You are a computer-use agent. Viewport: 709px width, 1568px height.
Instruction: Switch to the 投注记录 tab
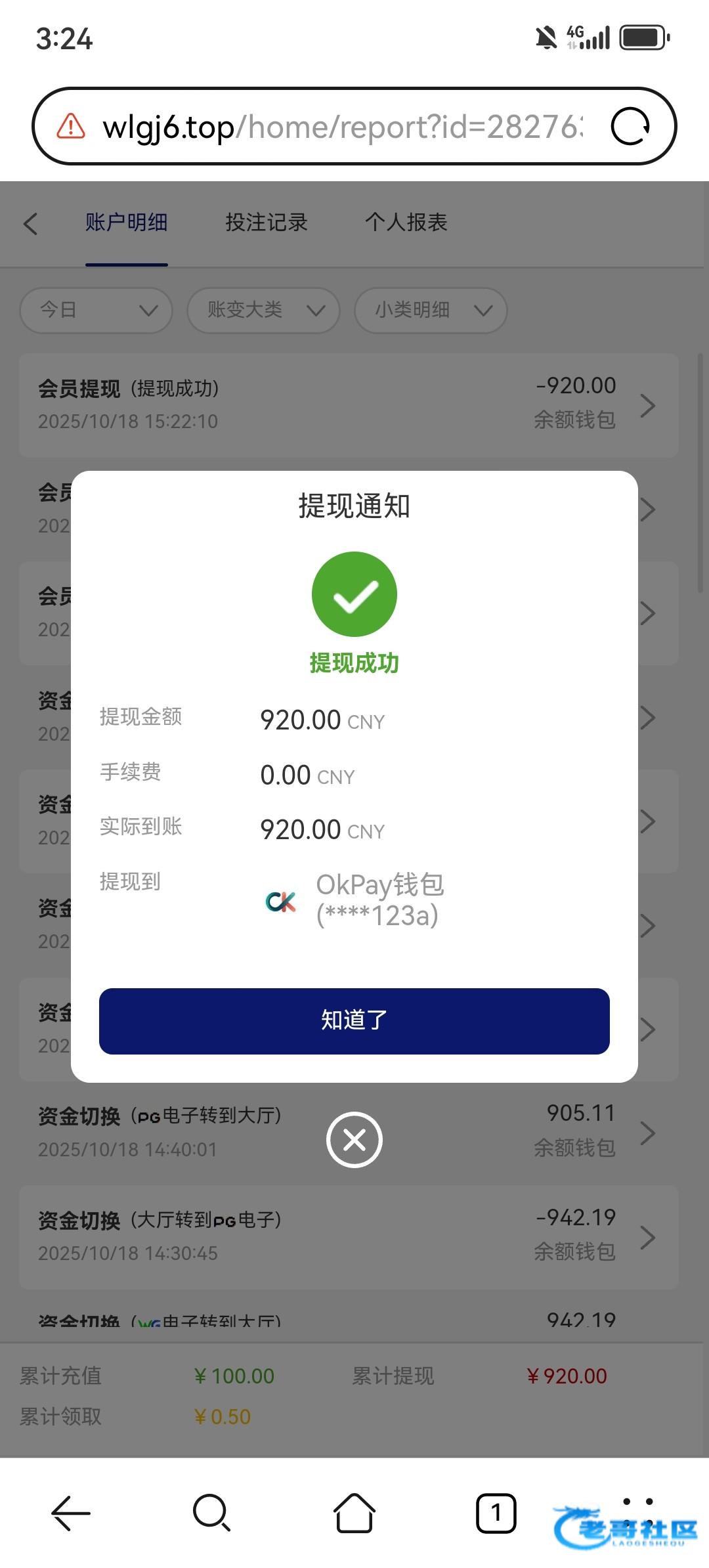click(x=267, y=223)
